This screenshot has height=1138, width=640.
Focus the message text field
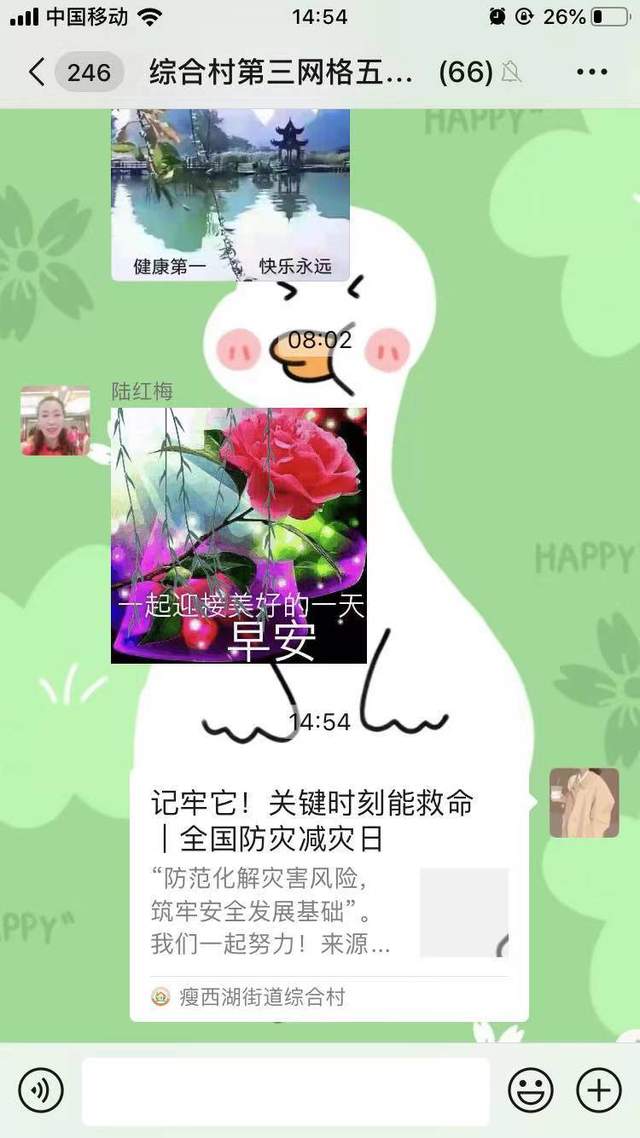click(285, 1091)
